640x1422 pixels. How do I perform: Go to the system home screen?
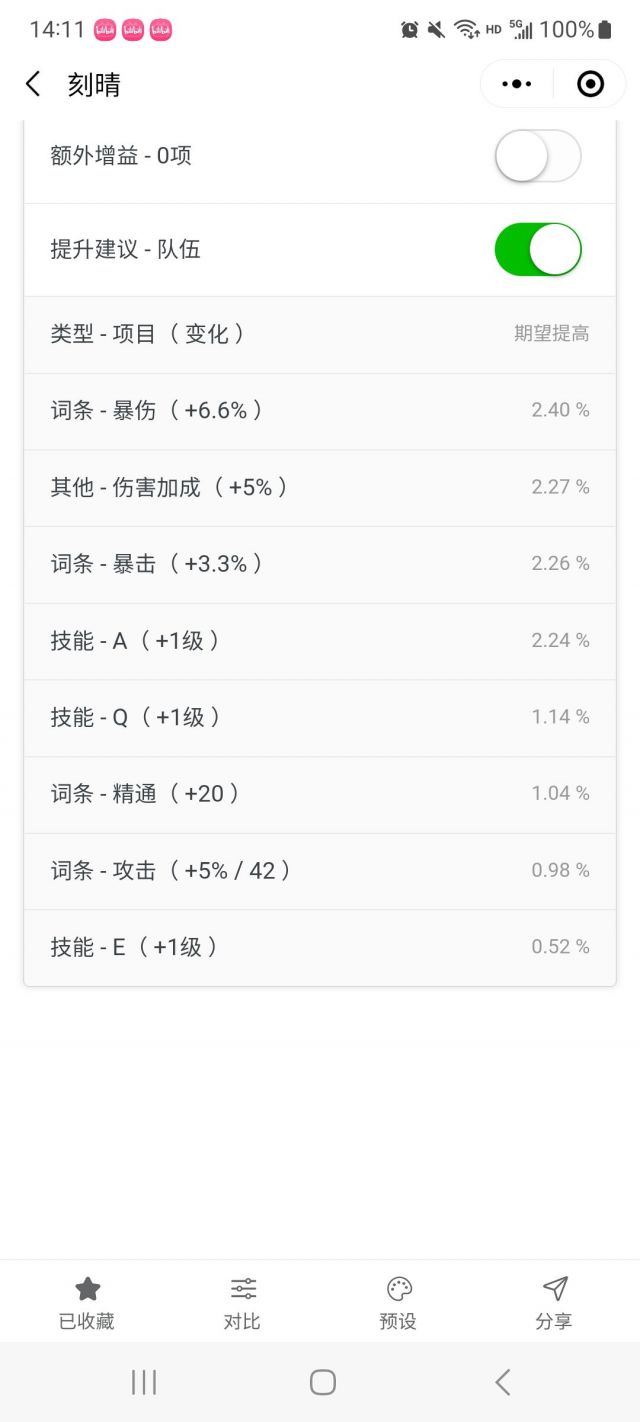coord(322,1382)
